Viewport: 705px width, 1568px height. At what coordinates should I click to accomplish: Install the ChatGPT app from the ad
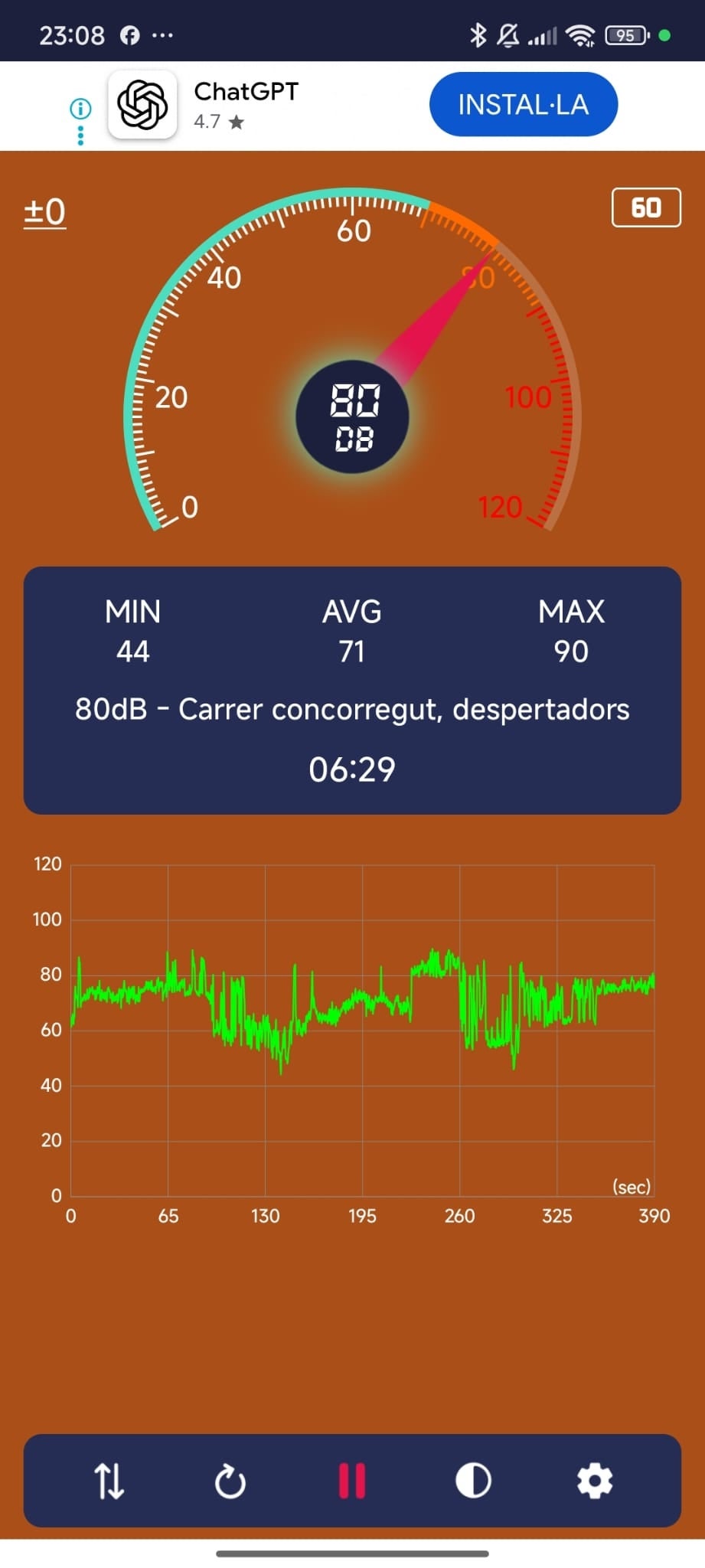point(523,105)
